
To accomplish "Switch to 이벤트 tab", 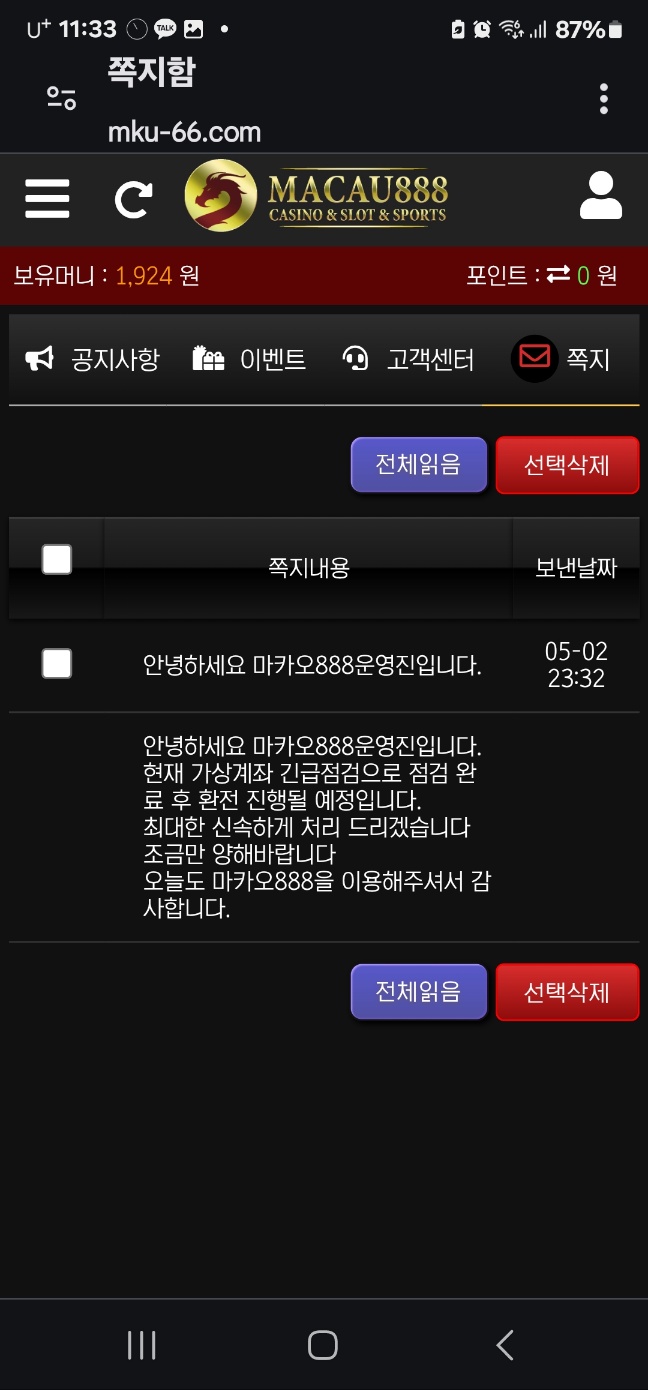I will point(250,360).
